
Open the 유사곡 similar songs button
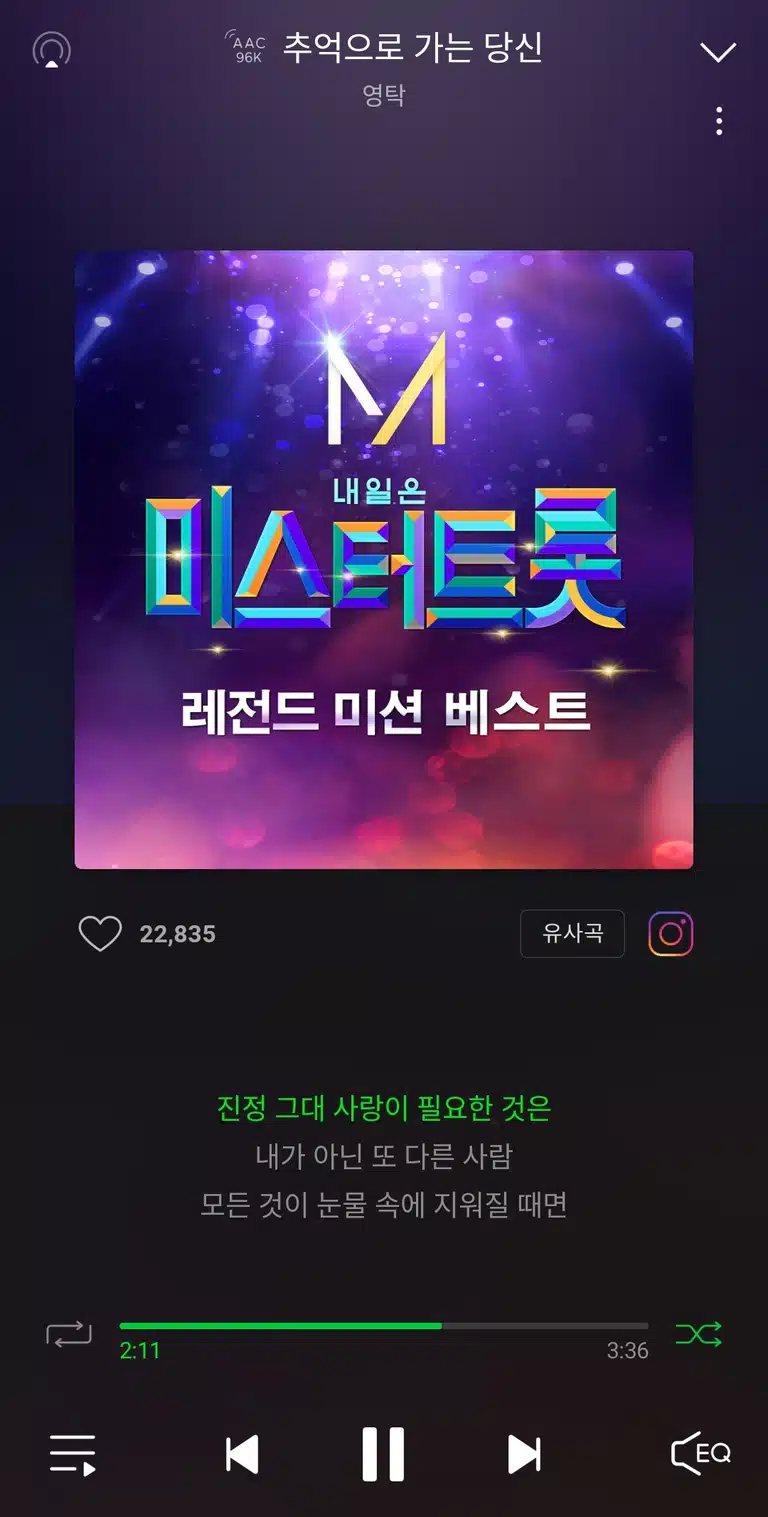point(572,934)
